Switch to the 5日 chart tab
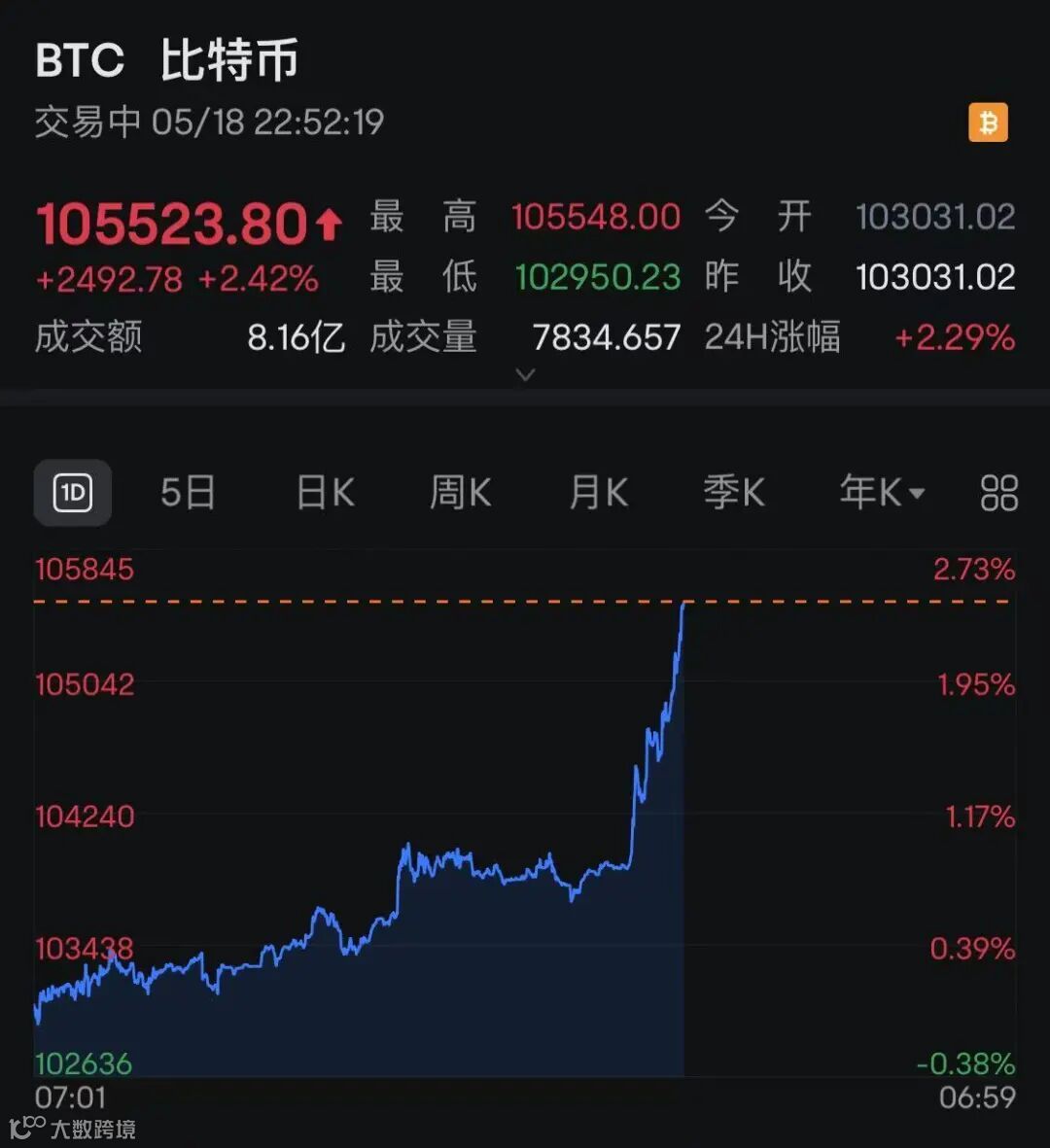The width and height of the screenshot is (1050, 1148). coord(188,493)
